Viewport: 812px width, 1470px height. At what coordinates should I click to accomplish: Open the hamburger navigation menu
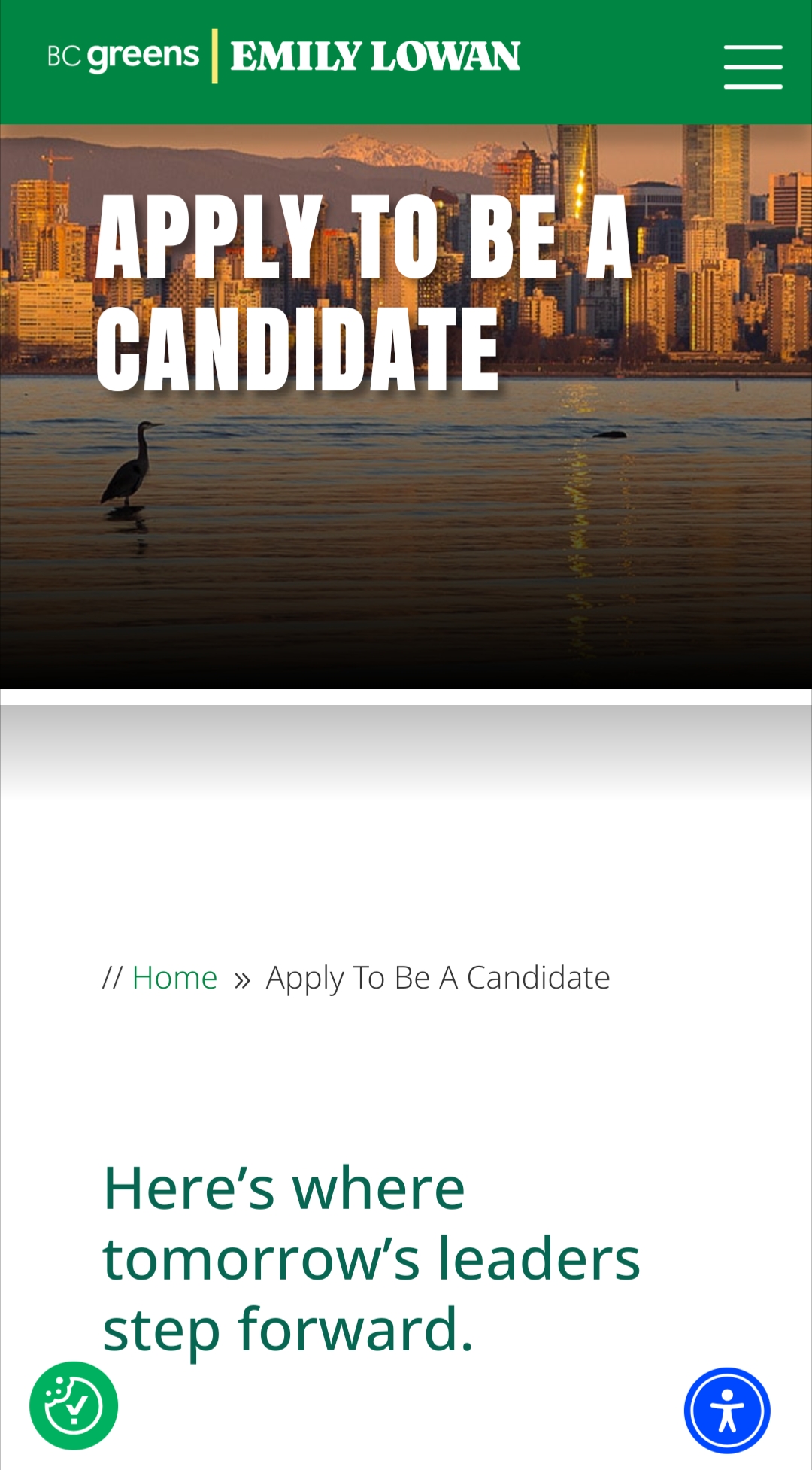pos(753,66)
